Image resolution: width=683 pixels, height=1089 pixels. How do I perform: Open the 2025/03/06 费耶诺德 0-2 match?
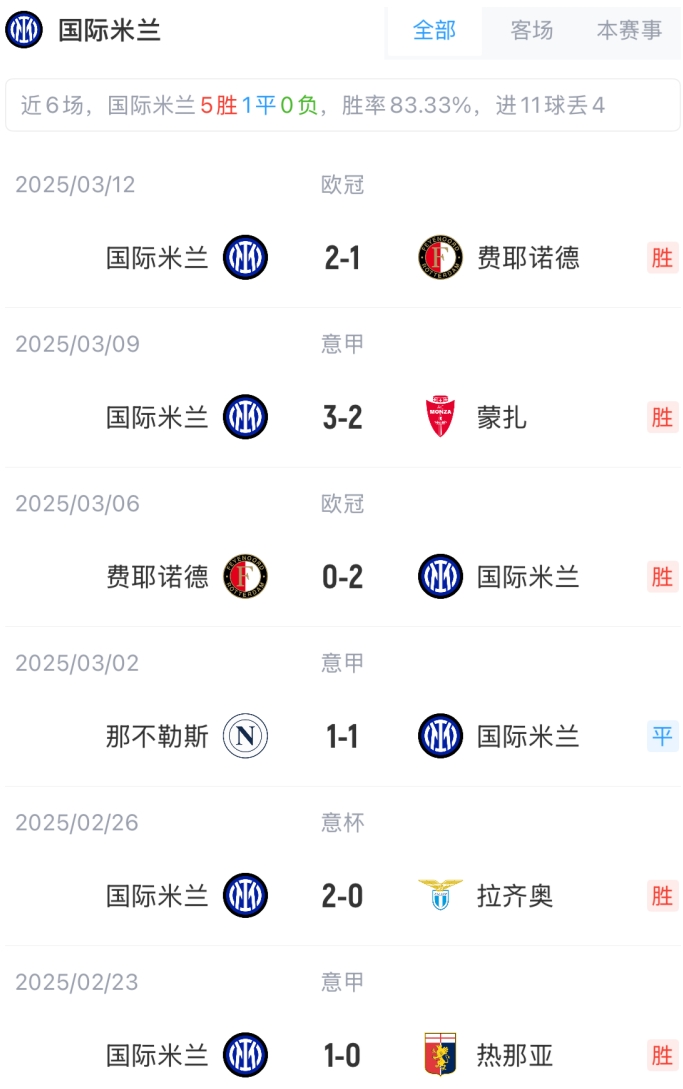pyautogui.click(x=342, y=577)
